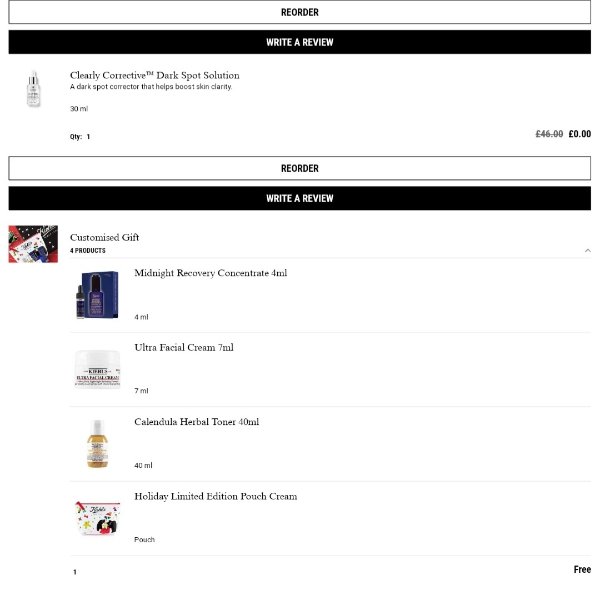
Task: Tap the Dark Spot Solution bottle thumbnail
Action: 33,89
